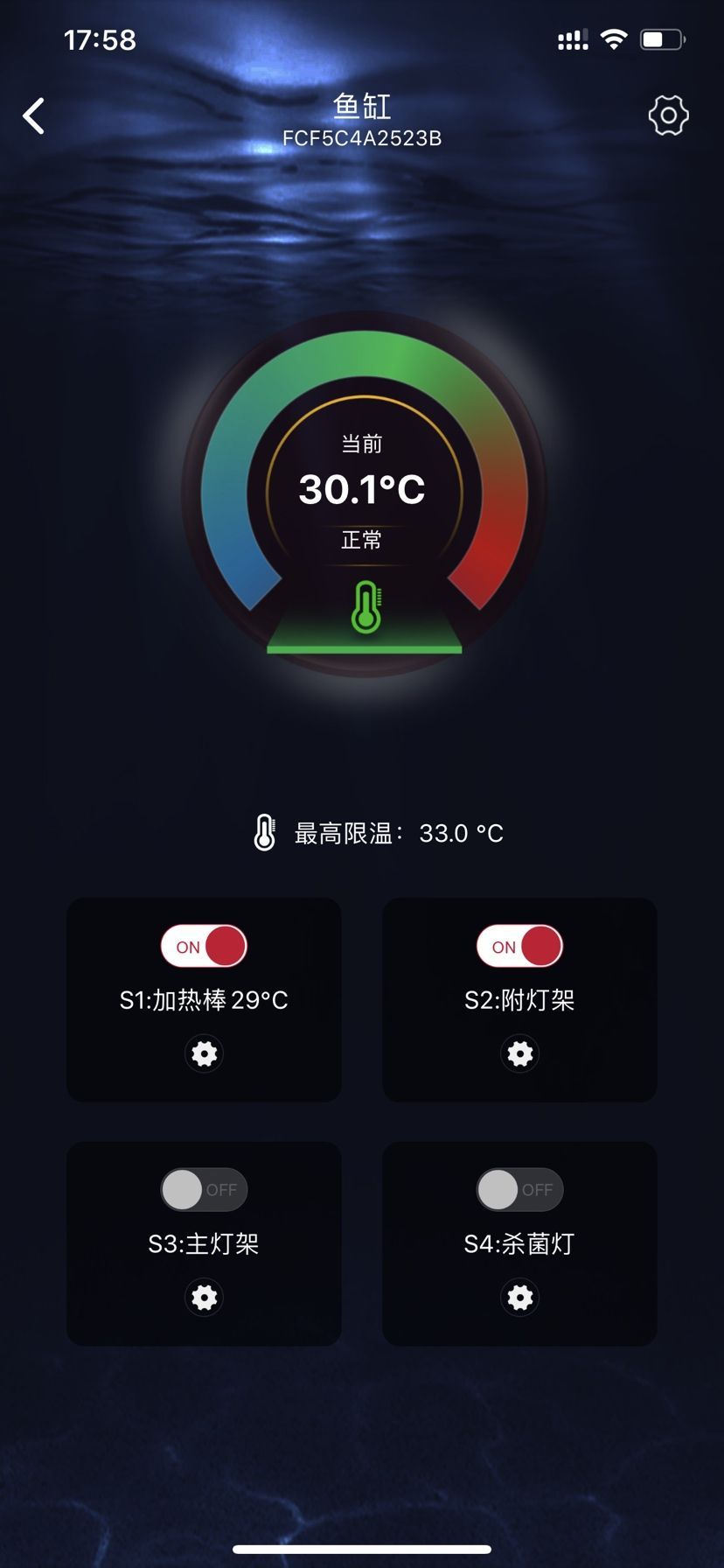
Task: Open settings gear for S3 主灯架
Action: 204,1297
